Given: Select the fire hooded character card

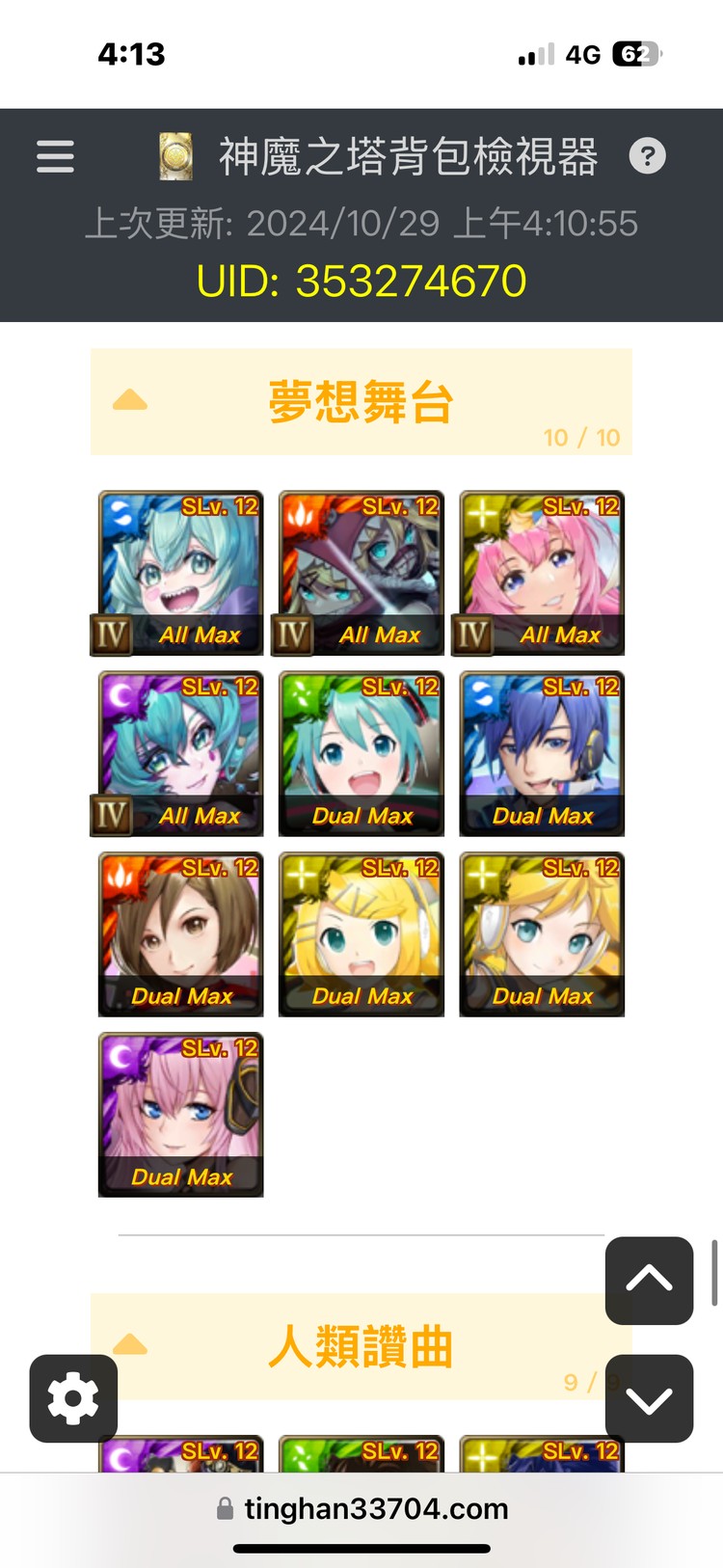Looking at the screenshot, I should pos(361,573).
